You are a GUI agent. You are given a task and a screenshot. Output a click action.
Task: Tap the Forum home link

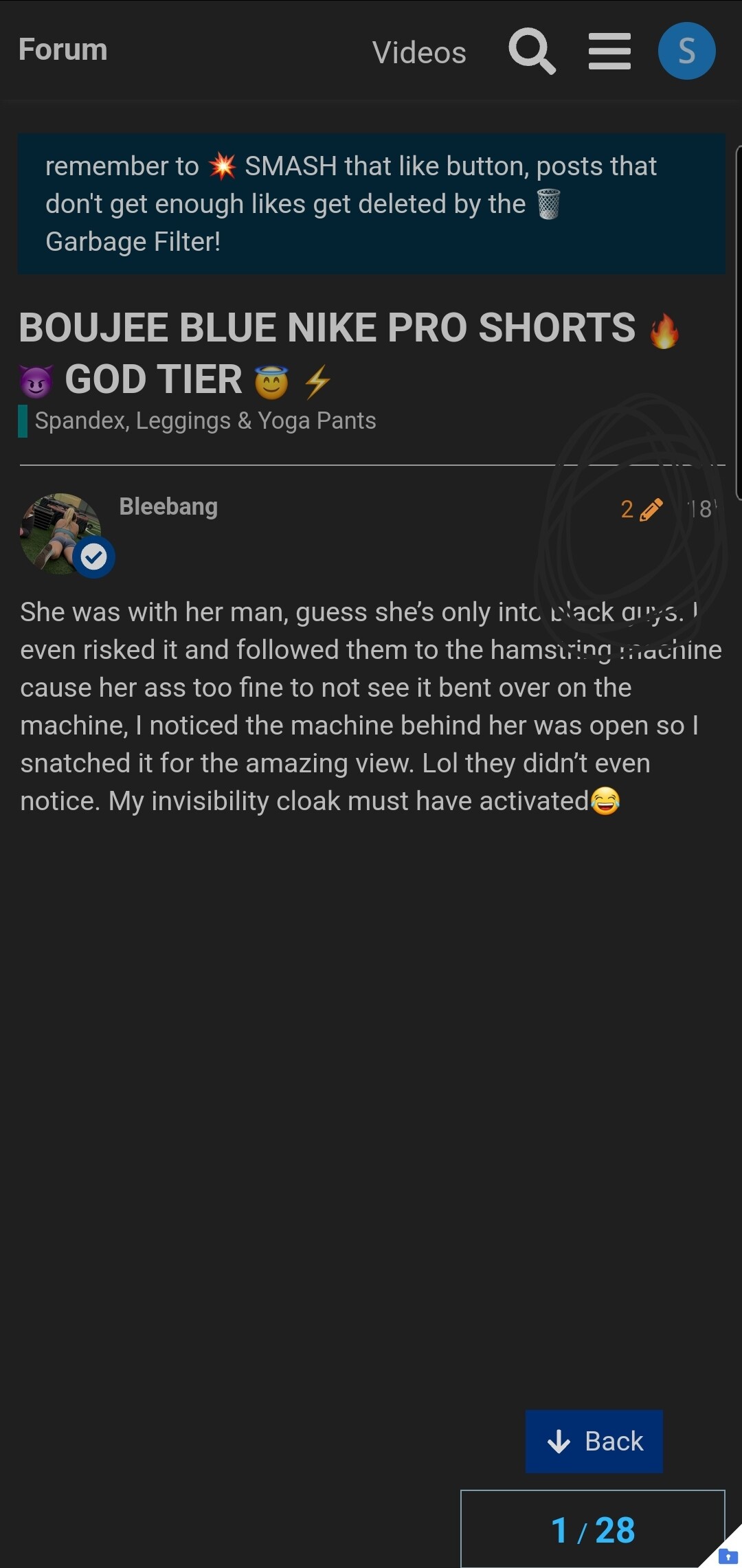click(63, 49)
